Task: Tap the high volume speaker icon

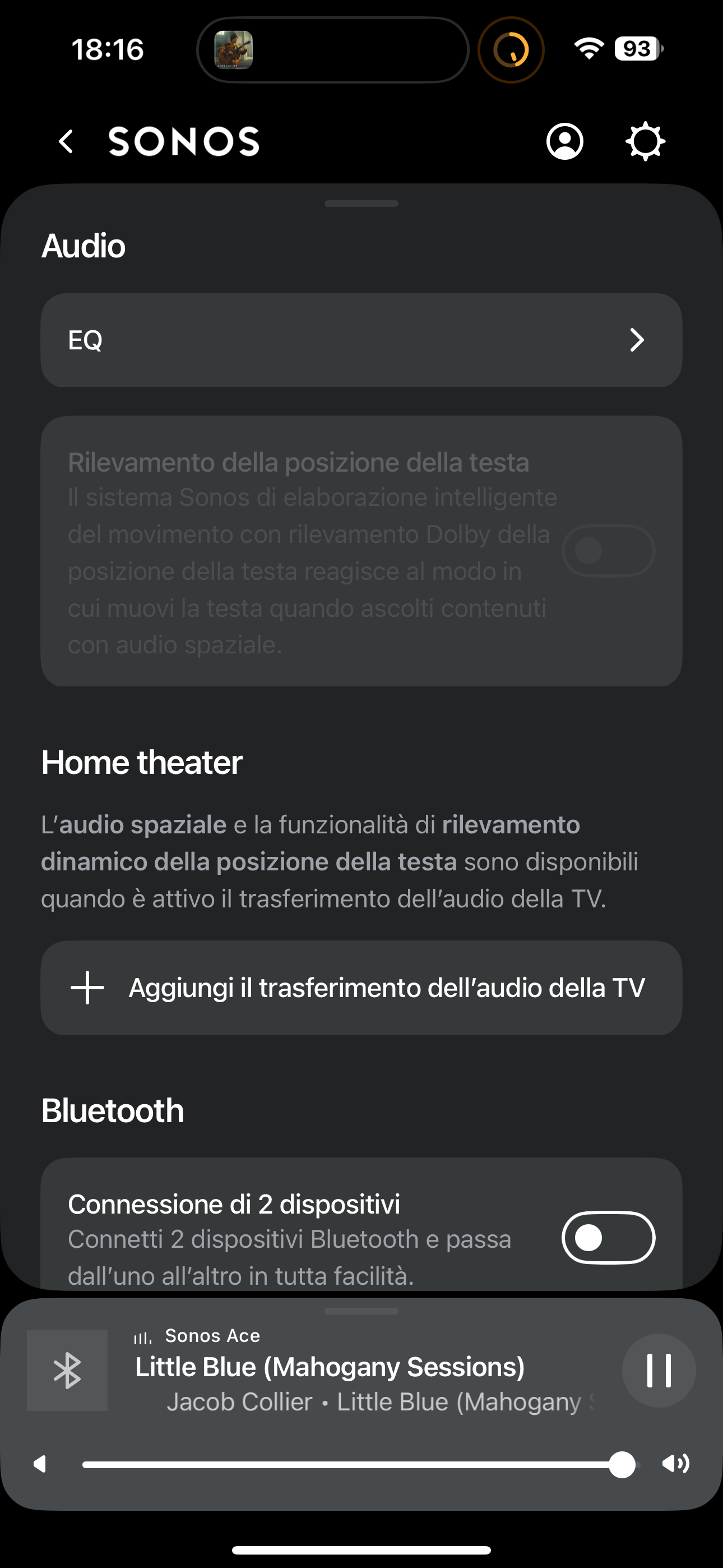Action: pyautogui.click(x=675, y=1463)
